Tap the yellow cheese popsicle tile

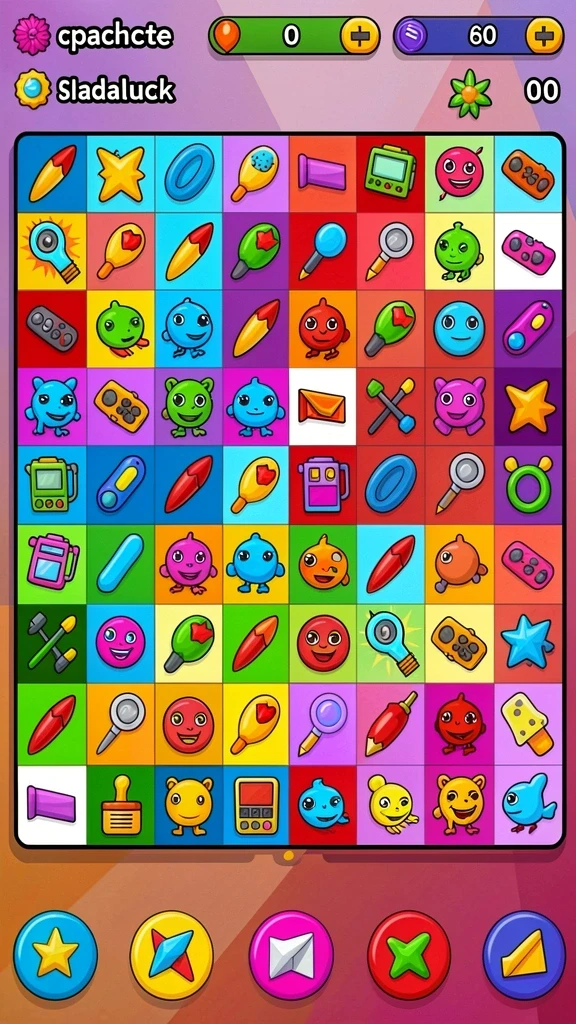click(528, 723)
